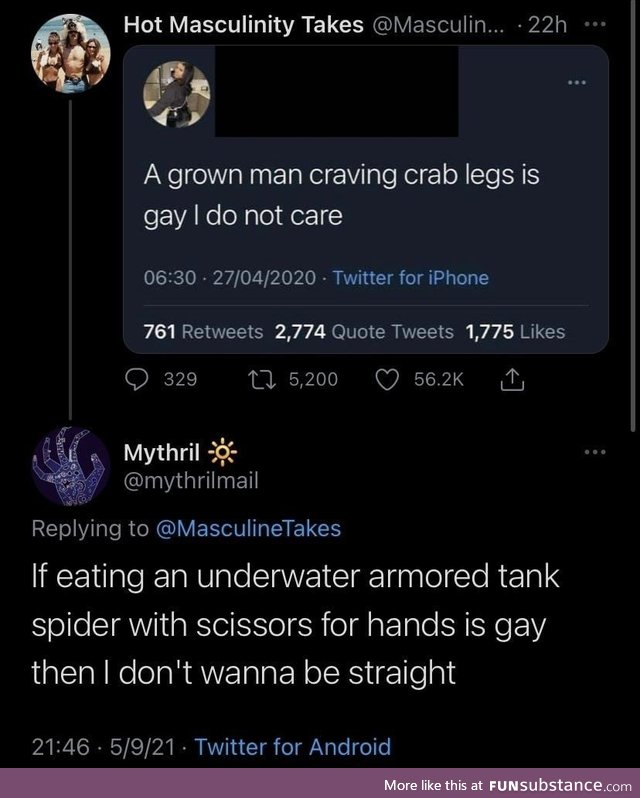Share the Hot Masculinity Takes tweet
640x798 pixels.
pyautogui.click(x=510, y=379)
